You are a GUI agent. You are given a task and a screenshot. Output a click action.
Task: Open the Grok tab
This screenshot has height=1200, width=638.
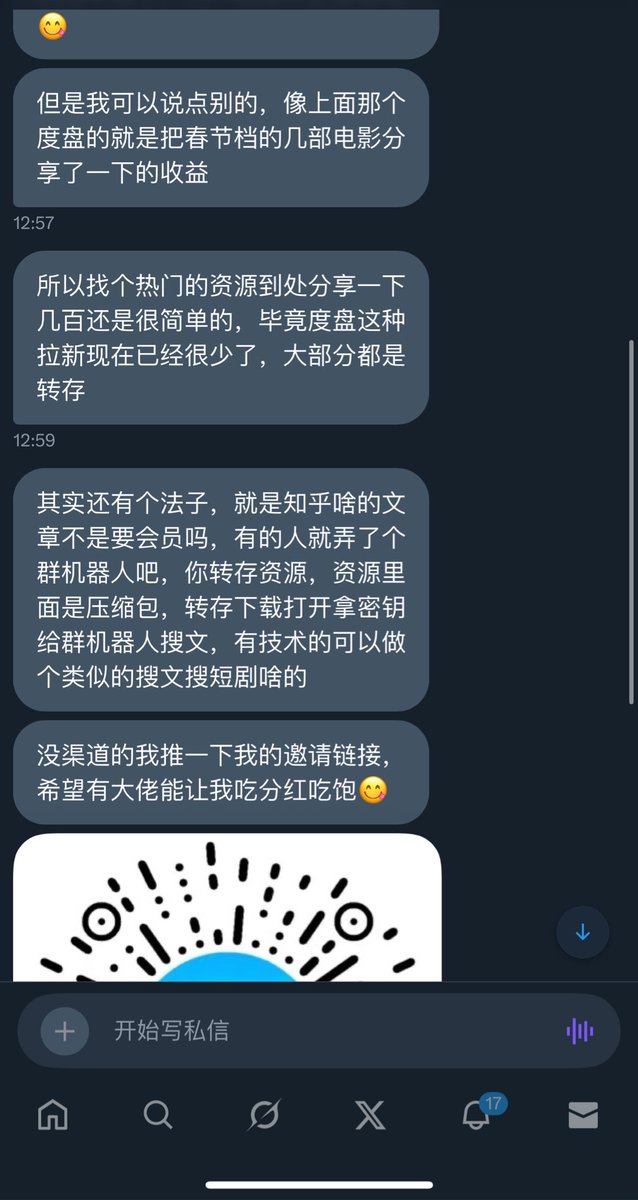[x=264, y=1114]
